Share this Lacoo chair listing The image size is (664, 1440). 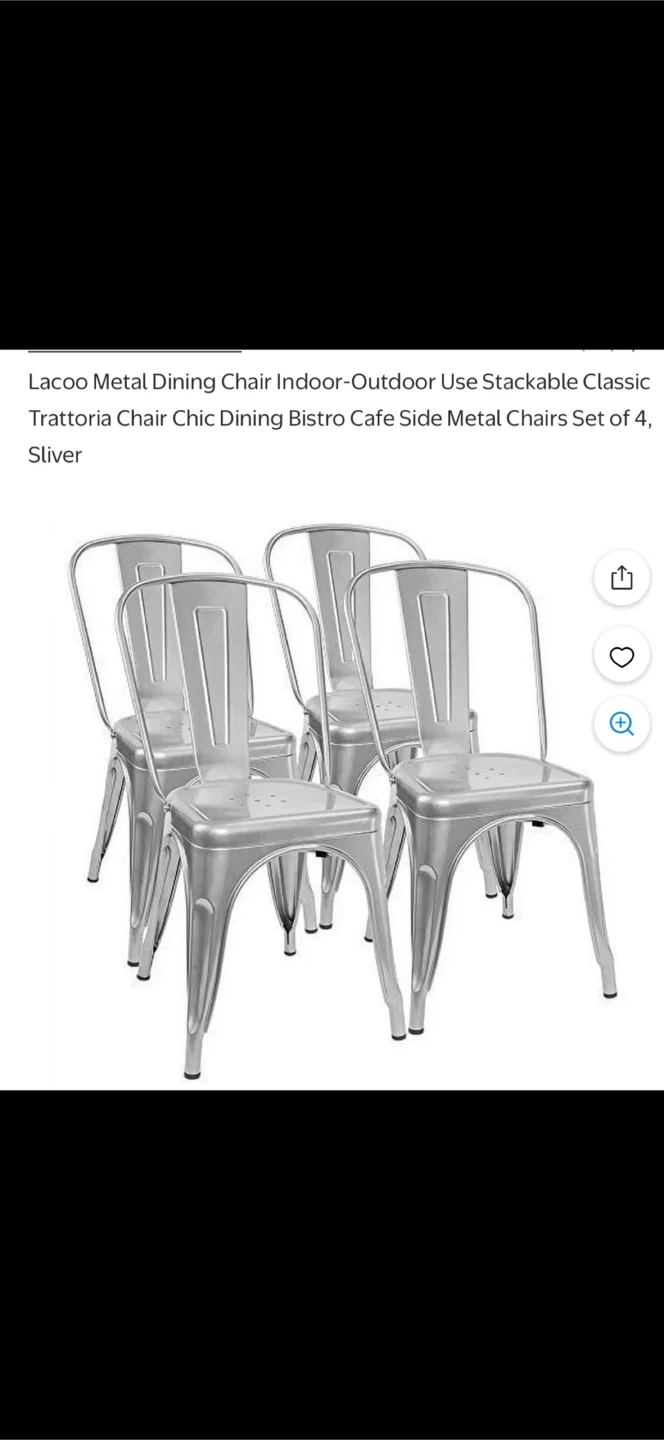pyautogui.click(x=622, y=578)
